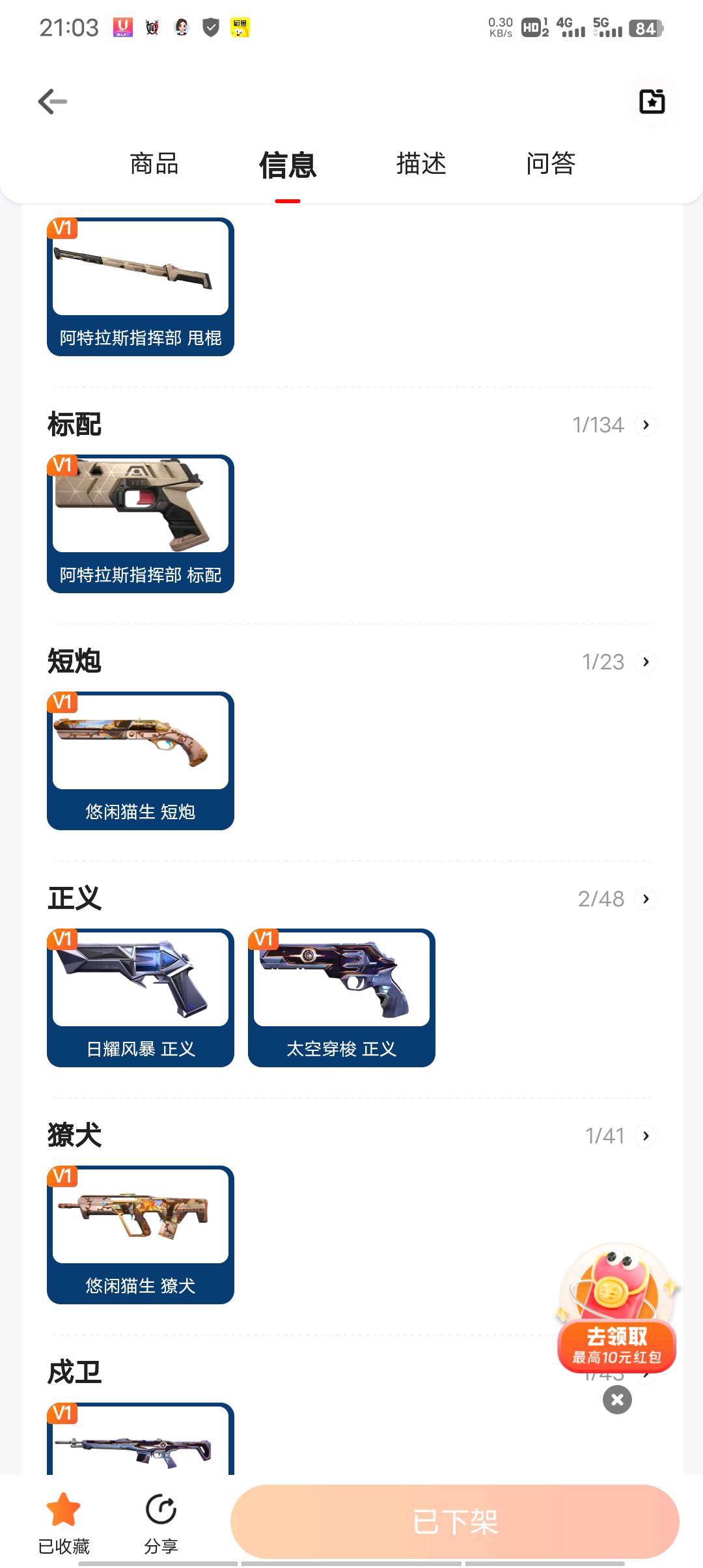Select the 信息 tab
Image resolution: width=703 pixels, height=1568 pixels.
coord(288,165)
